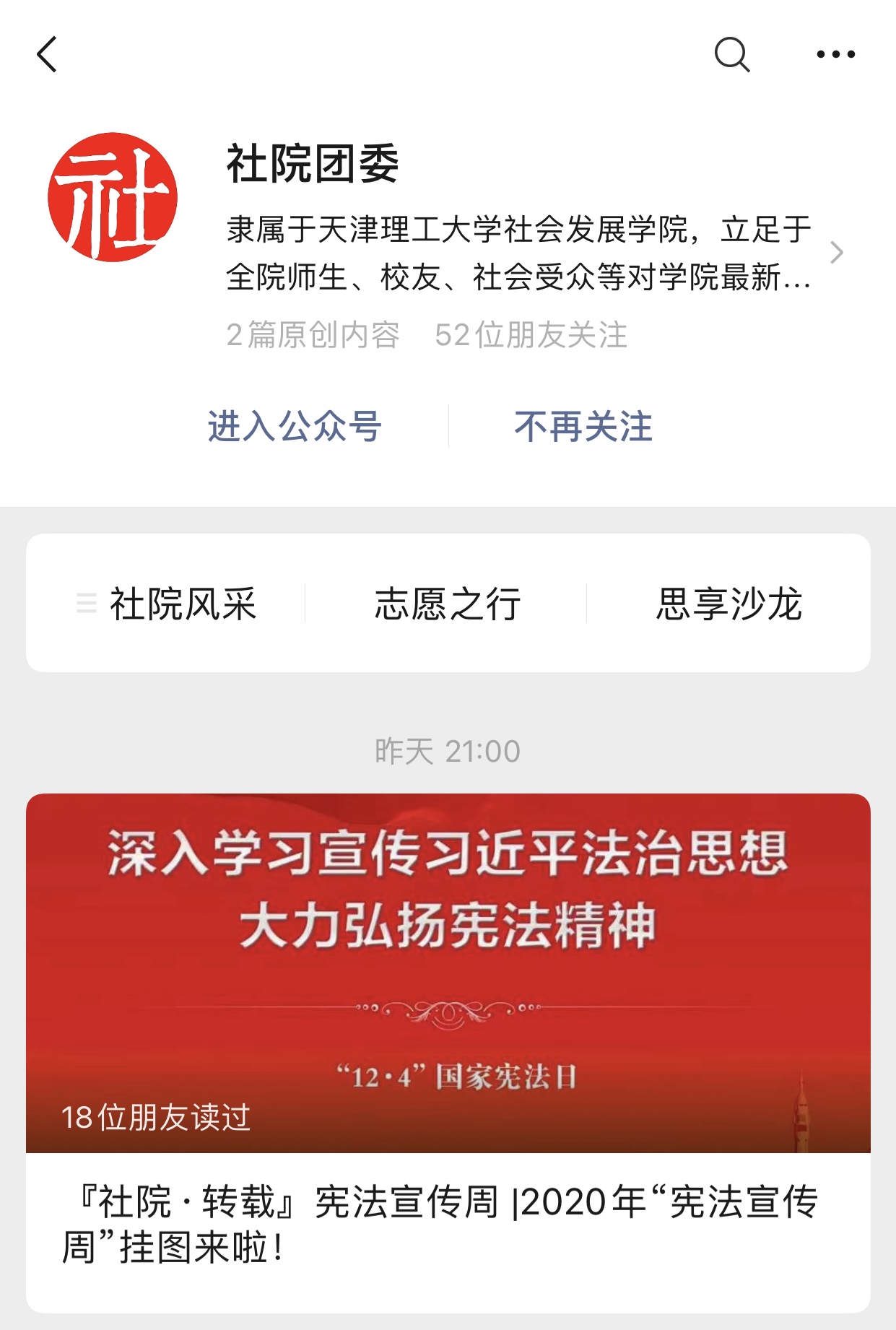The width and height of the screenshot is (896, 1330).
Task: Search within this official account
Action: click(x=731, y=55)
